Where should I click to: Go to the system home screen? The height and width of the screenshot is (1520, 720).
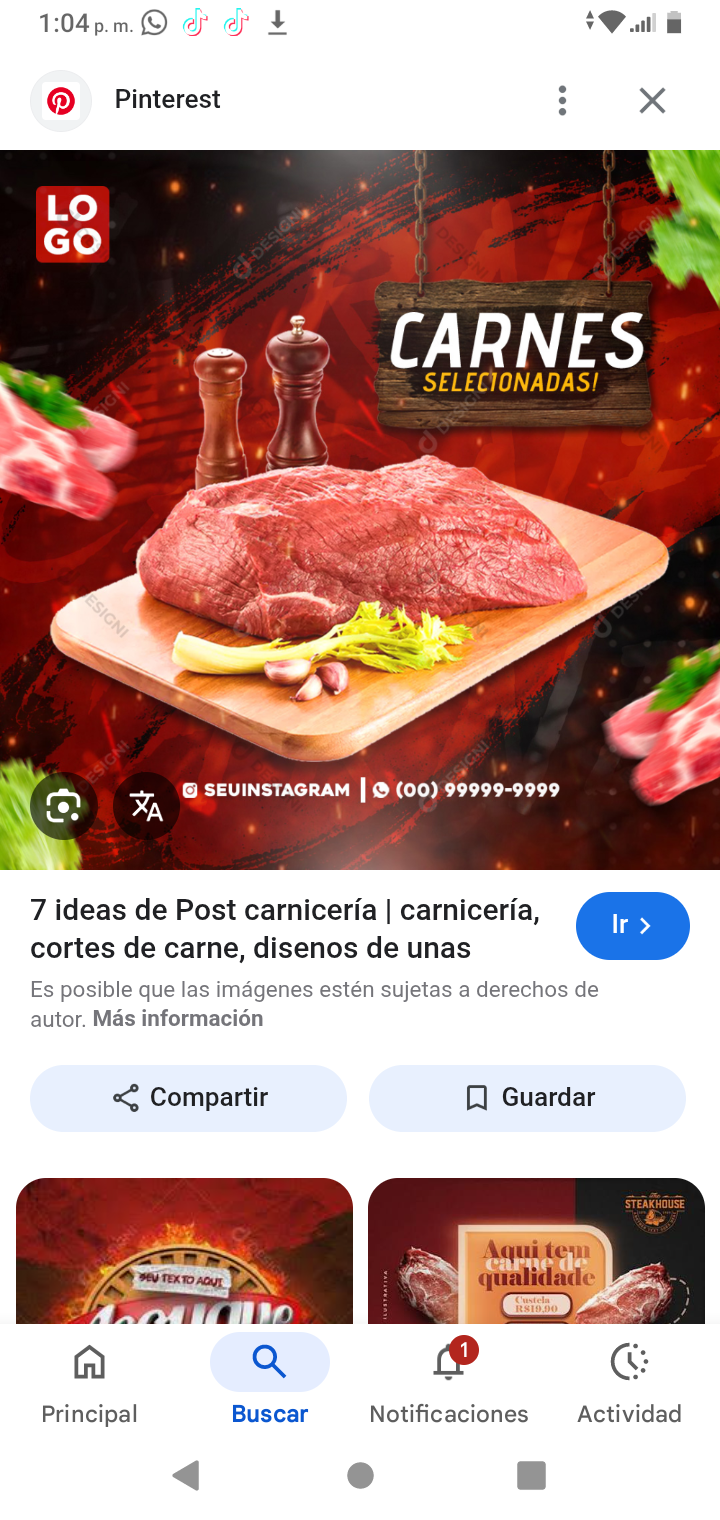click(360, 1475)
